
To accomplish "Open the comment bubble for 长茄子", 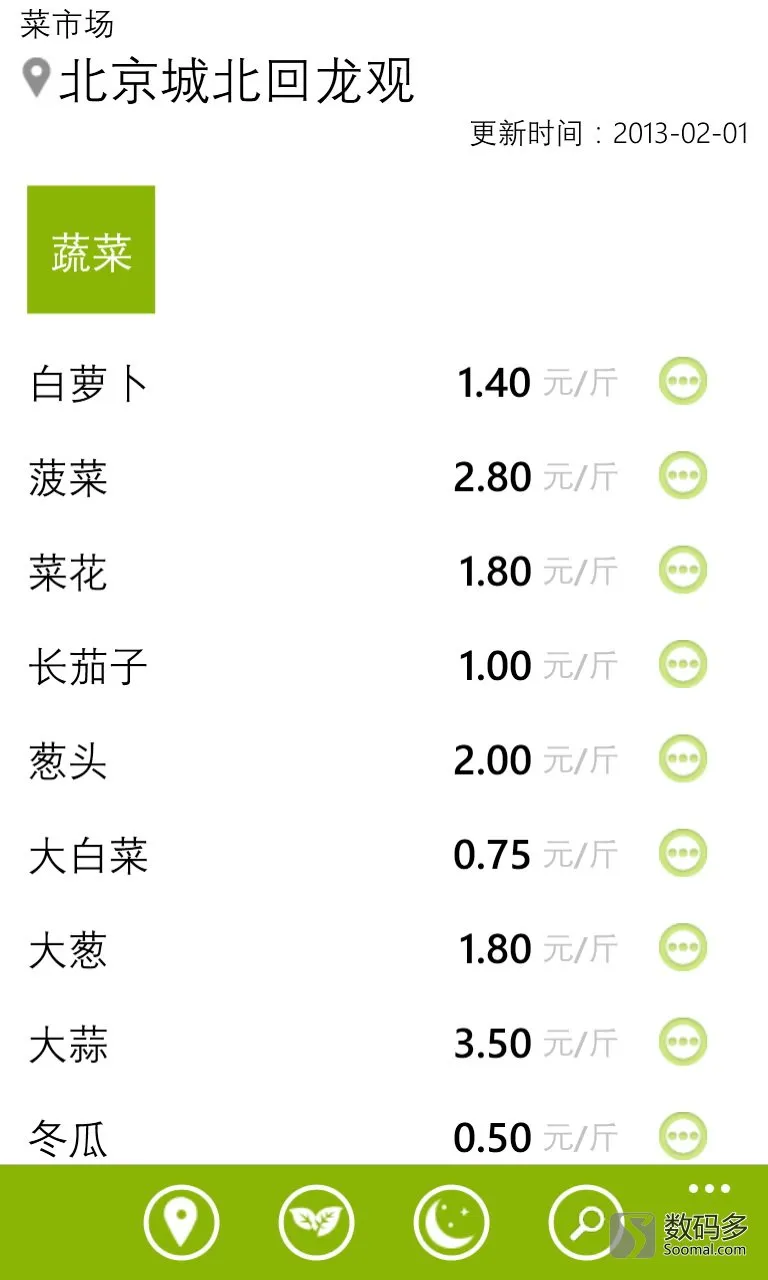I will (x=683, y=664).
